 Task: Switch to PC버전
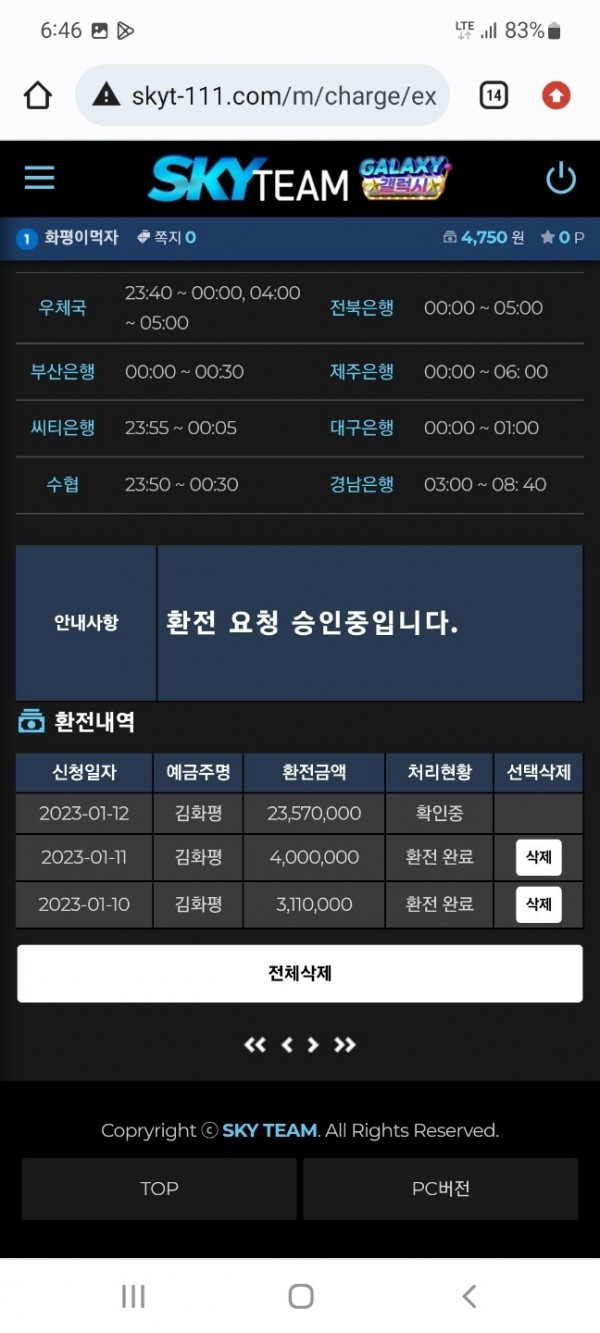(440, 1189)
